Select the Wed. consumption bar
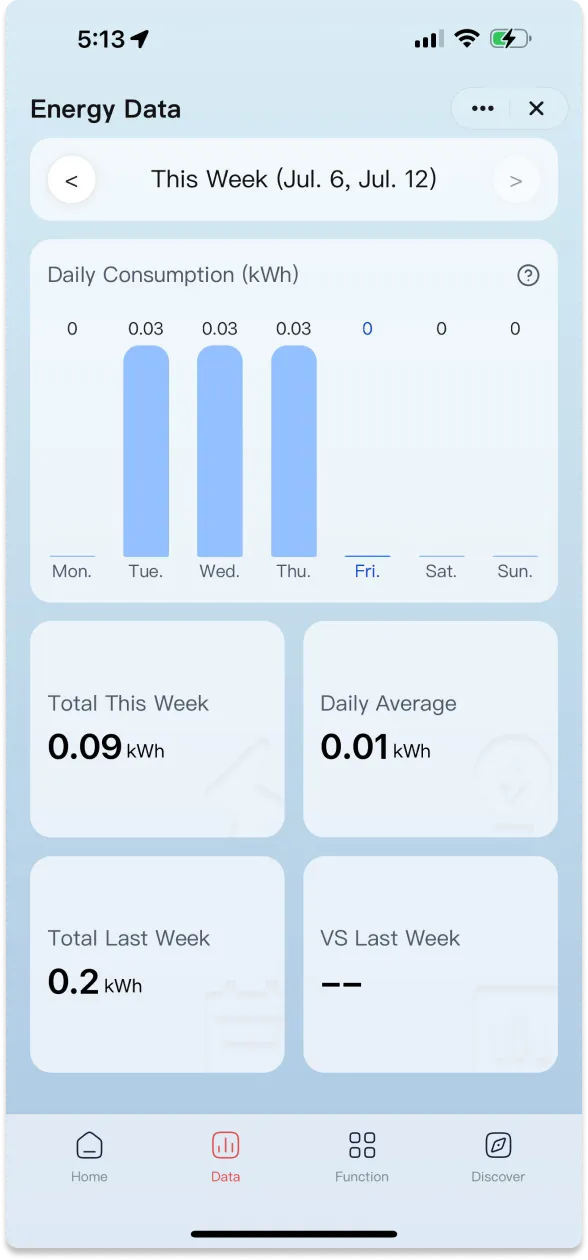588x1260 pixels. [x=220, y=451]
